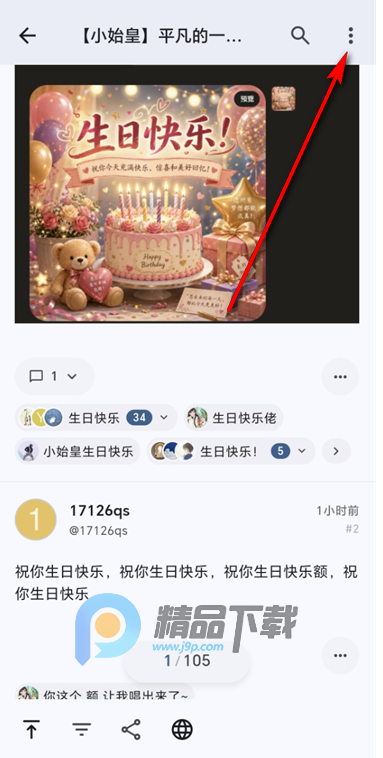Viewport: 383px width, 758px height.
Task: Expand the comment count dropdown showing 1
Action: [x=54, y=377]
